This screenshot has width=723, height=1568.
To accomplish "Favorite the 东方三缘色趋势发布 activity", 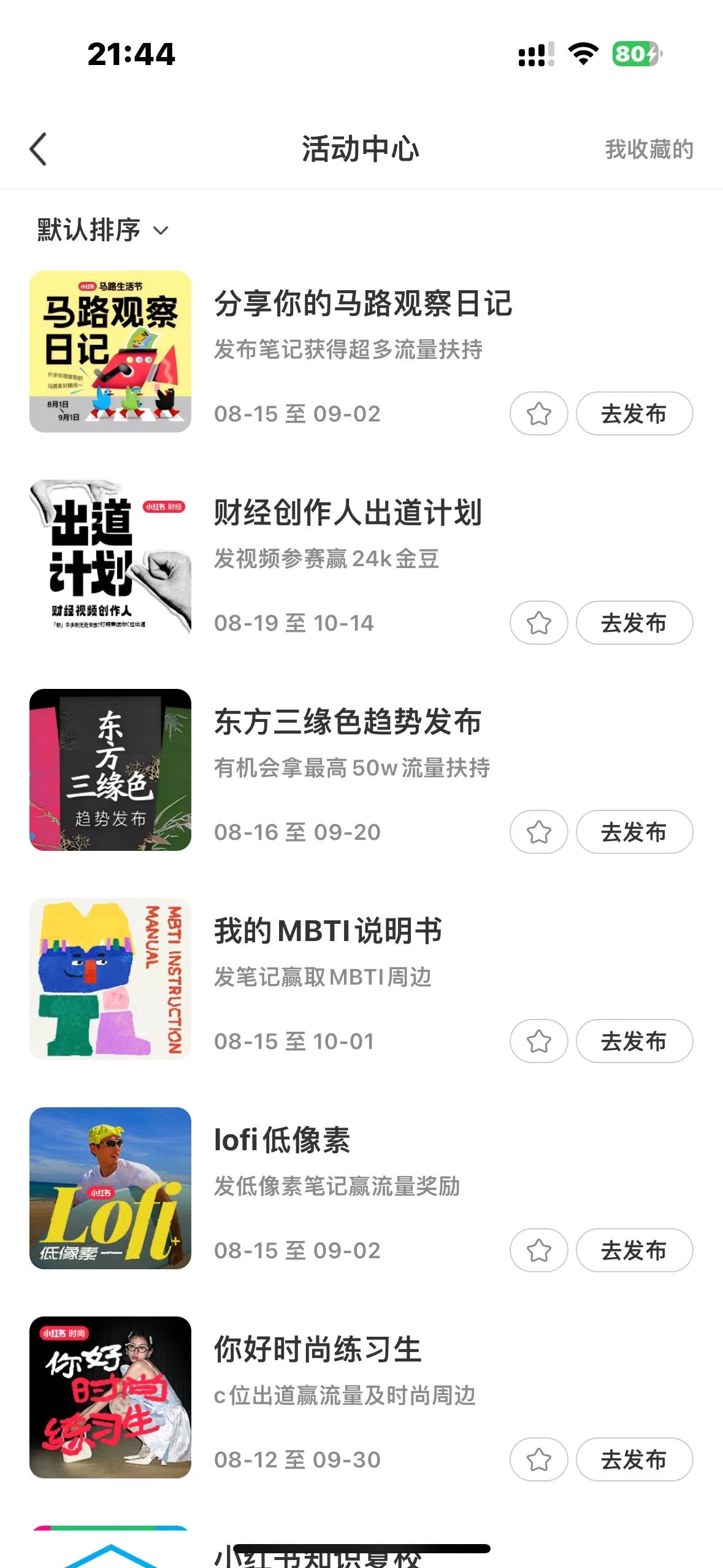I will [x=538, y=832].
